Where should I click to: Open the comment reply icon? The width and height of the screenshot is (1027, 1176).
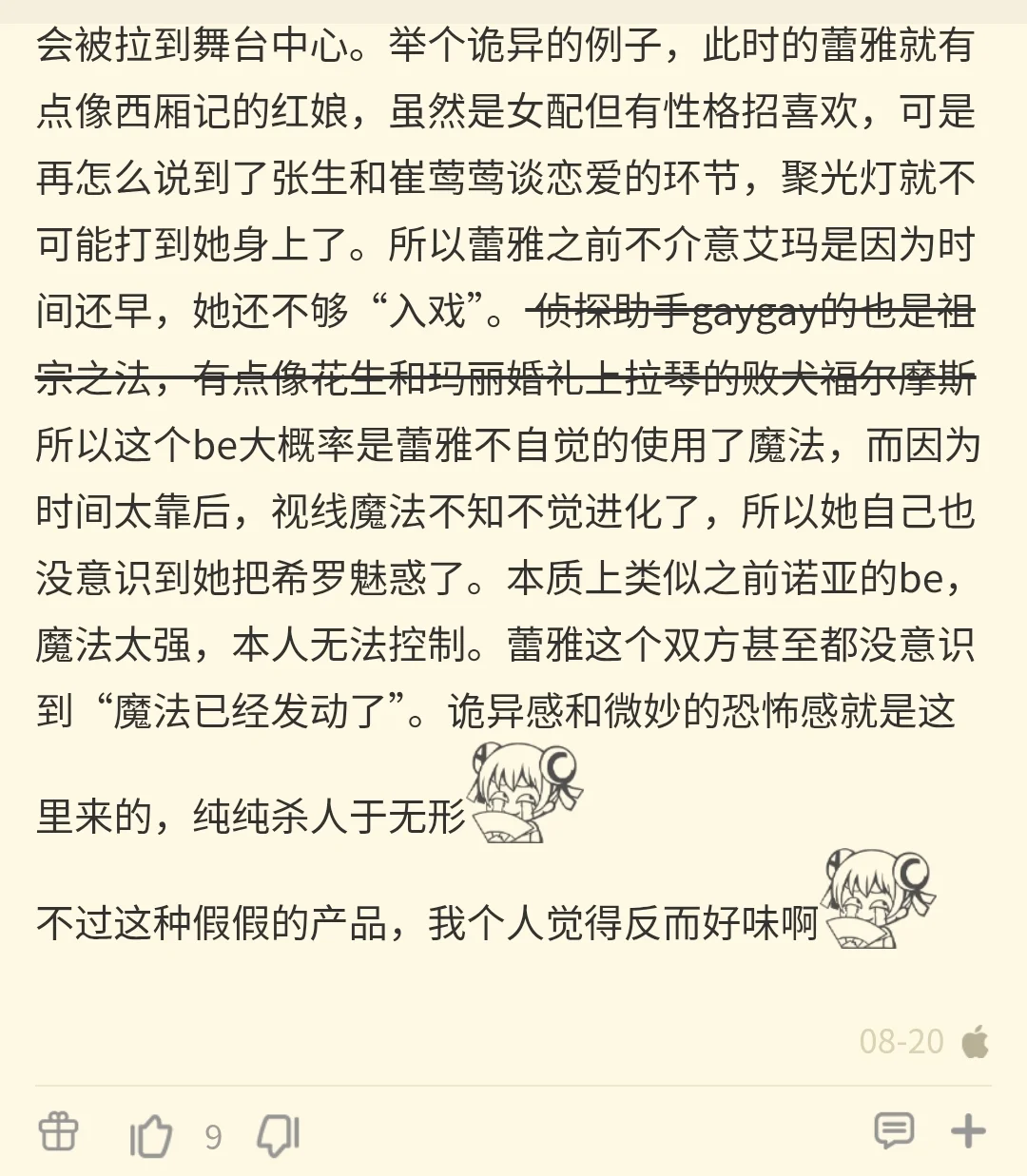[894, 1130]
